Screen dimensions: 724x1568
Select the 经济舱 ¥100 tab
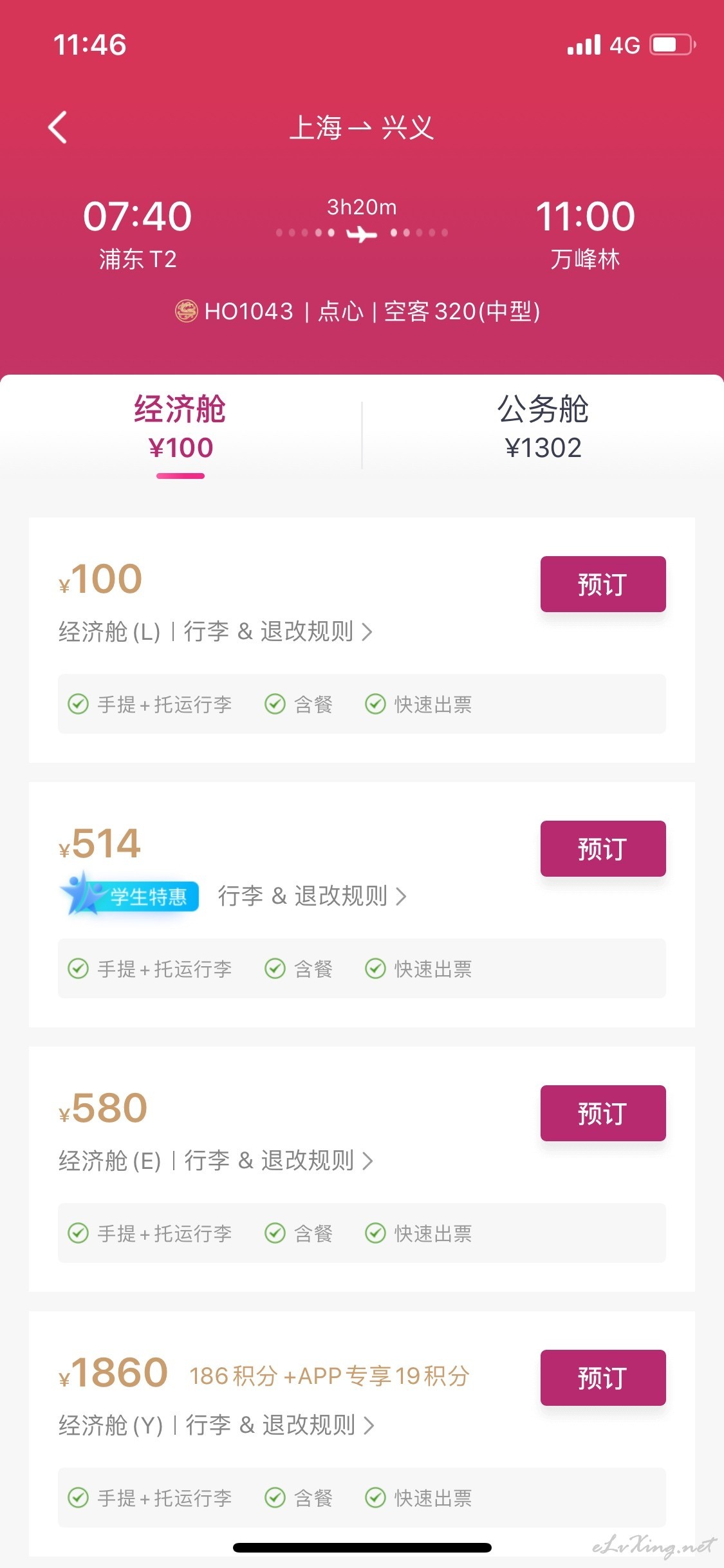pos(181,427)
